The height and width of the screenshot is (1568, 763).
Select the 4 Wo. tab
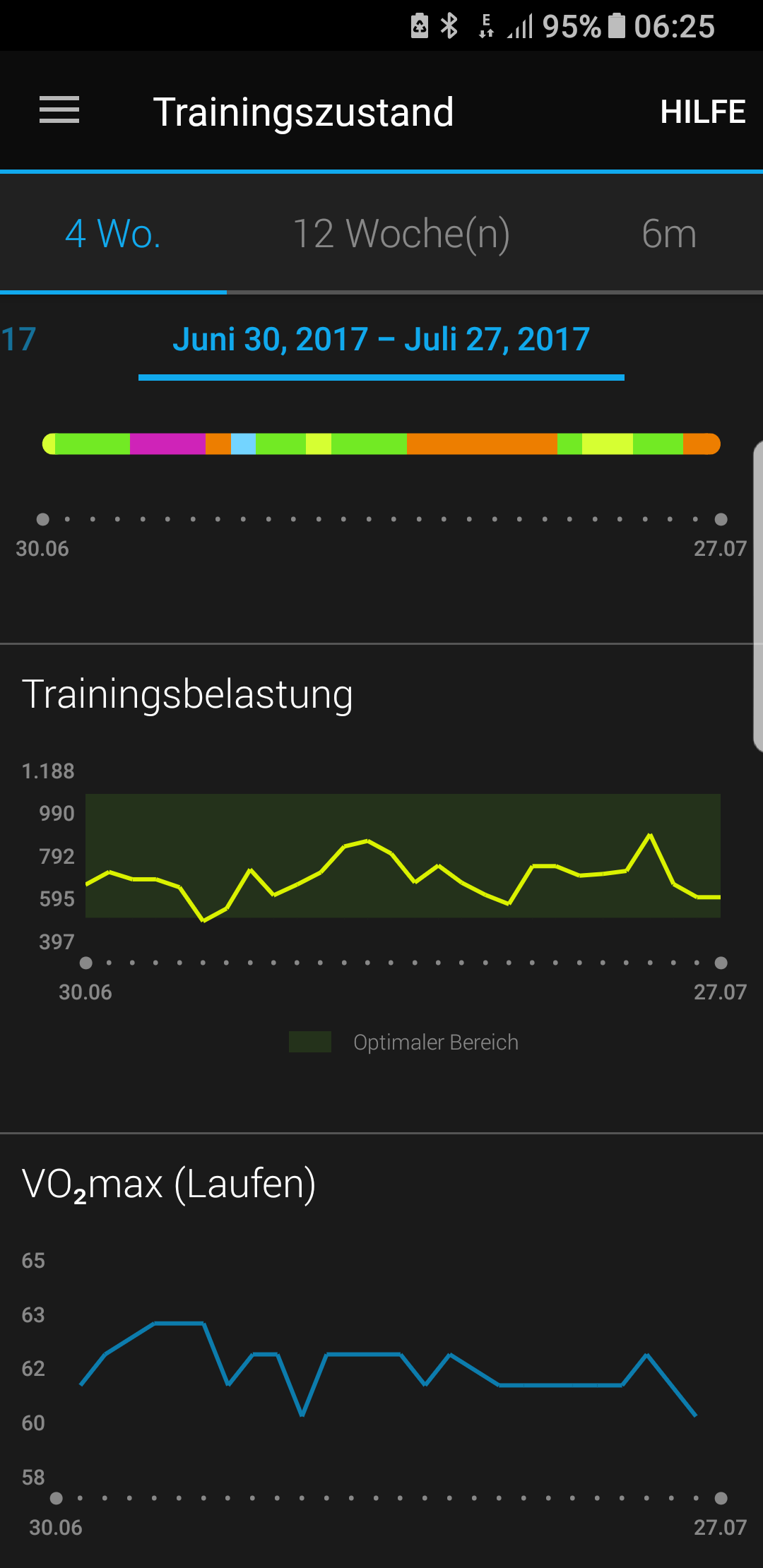click(x=113, y=234)
